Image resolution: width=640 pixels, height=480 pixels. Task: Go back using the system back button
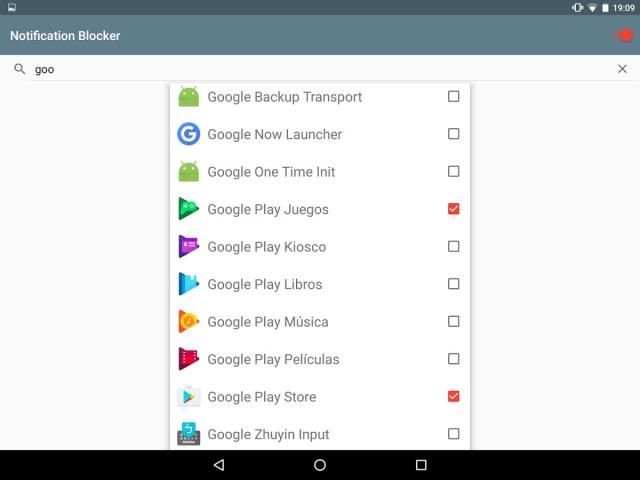(219, 465)
